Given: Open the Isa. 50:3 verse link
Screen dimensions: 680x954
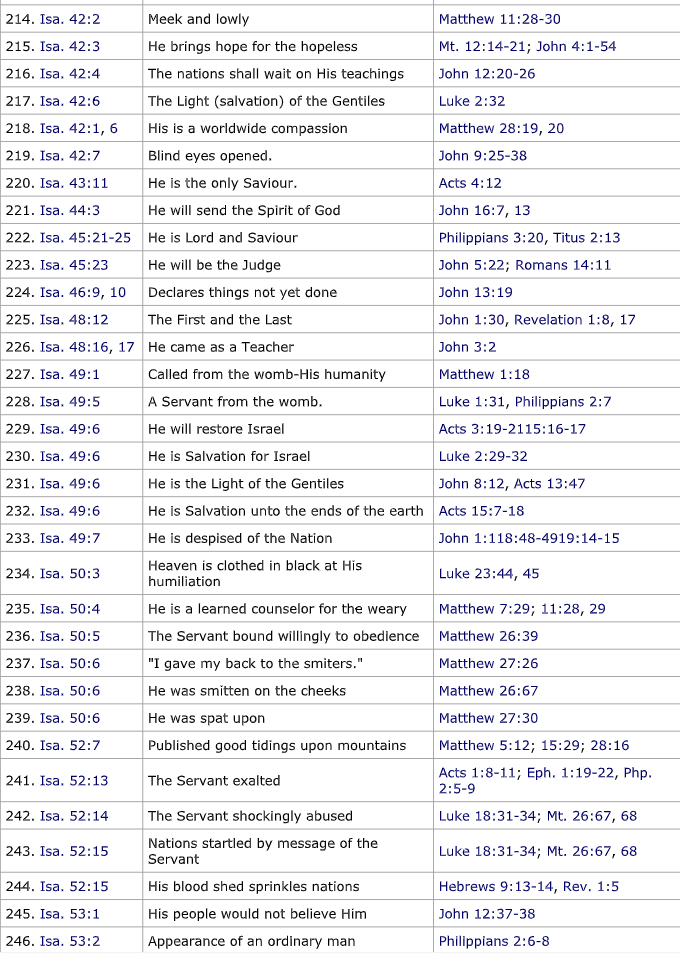Looking at the screenshot, I should point(70,574).
